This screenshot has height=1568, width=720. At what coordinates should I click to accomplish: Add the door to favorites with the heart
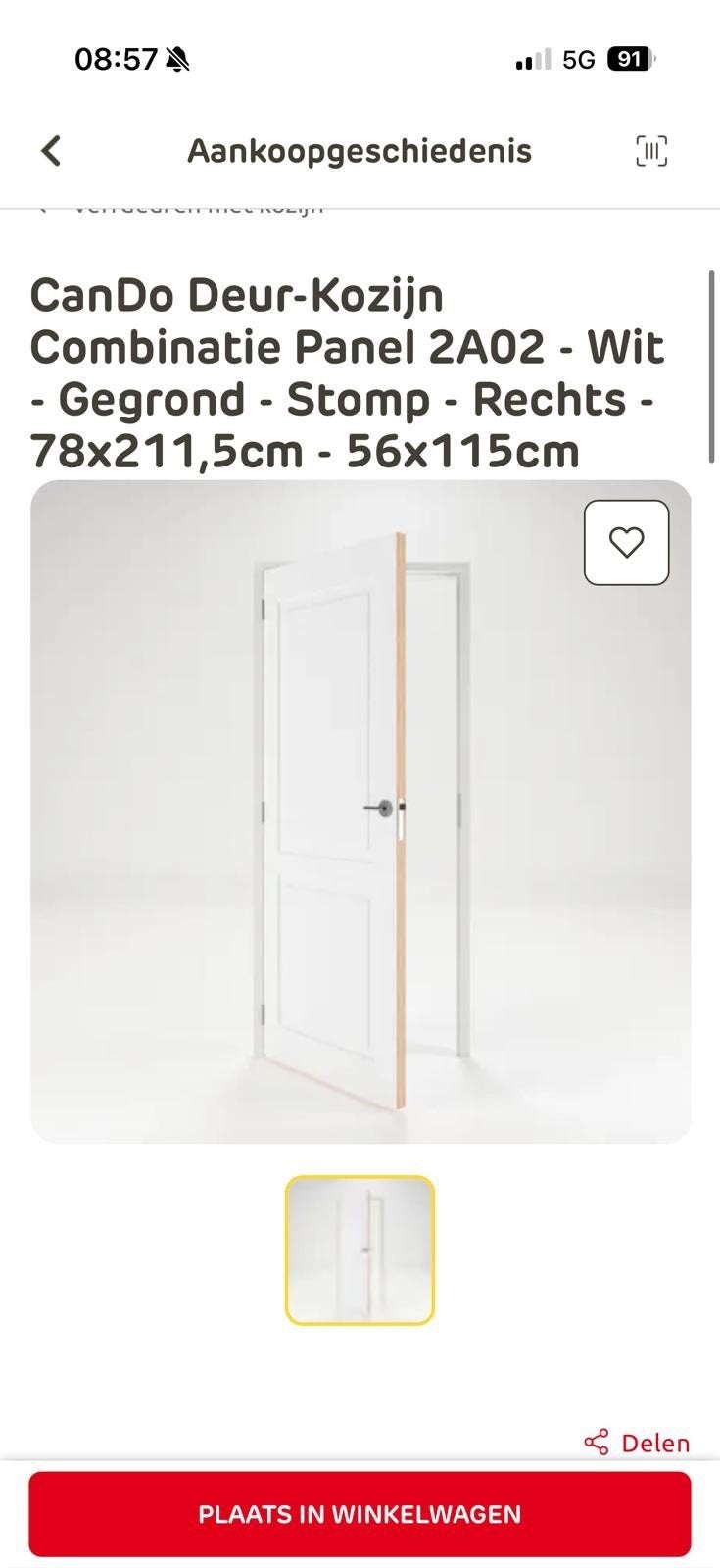[627, 543]
